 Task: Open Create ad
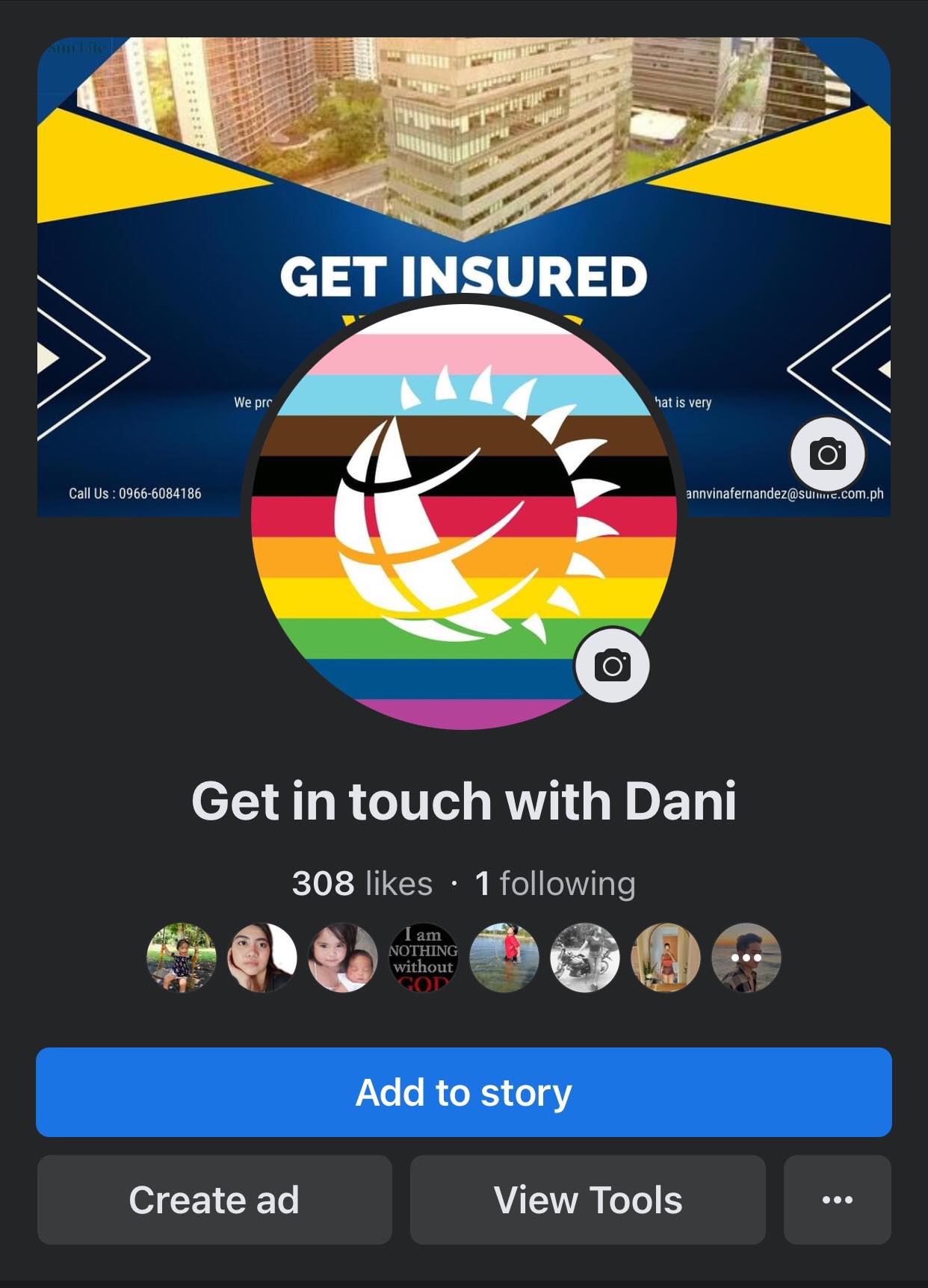click(214, 1200)
